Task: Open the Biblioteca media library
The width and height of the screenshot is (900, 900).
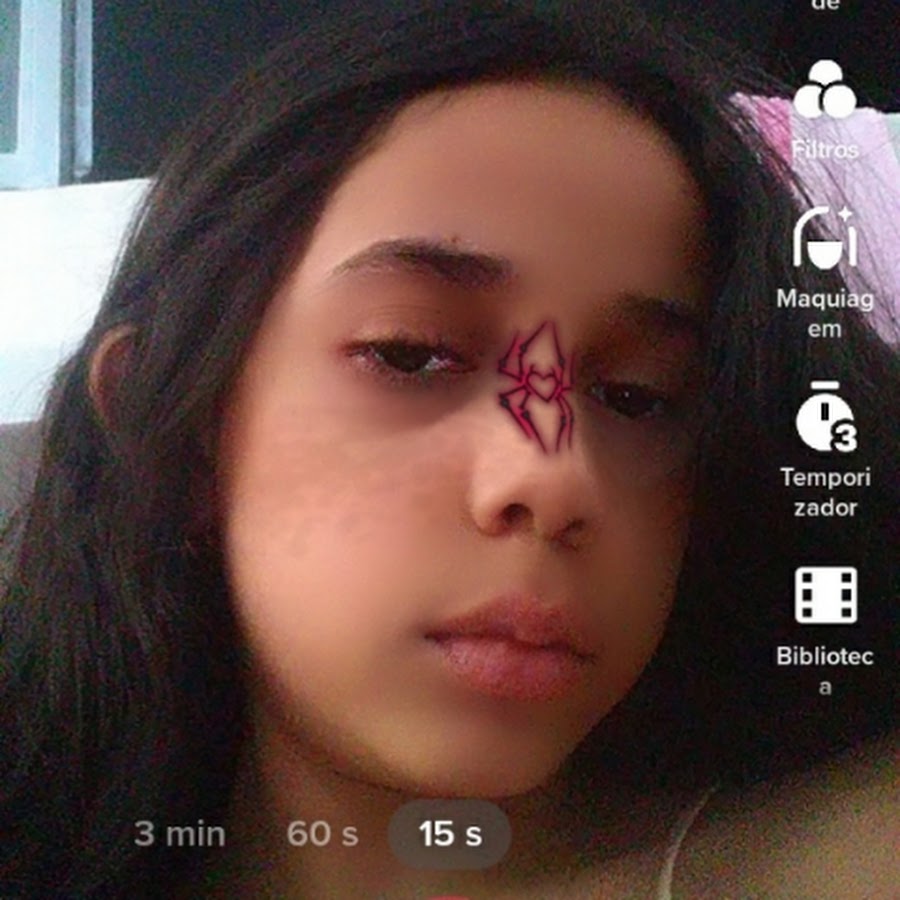Action: [825, 596]
